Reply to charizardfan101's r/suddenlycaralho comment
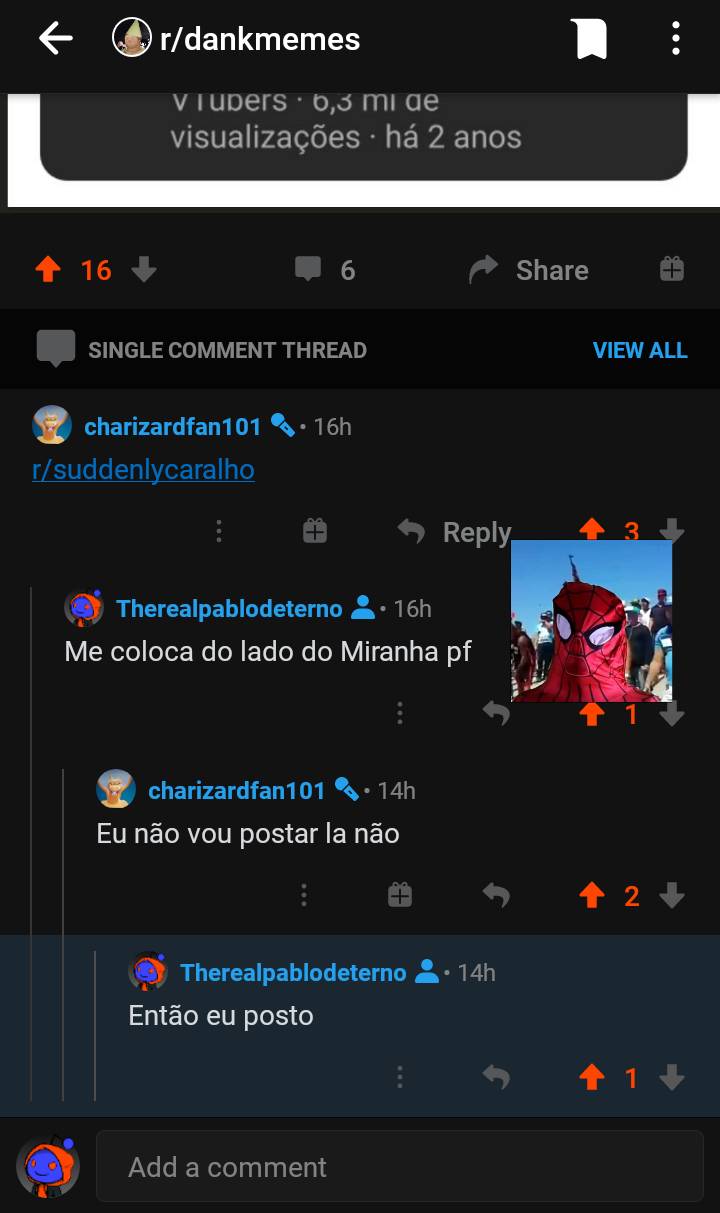Screen dimensions: 720x1213 click(x=455, y=532)
